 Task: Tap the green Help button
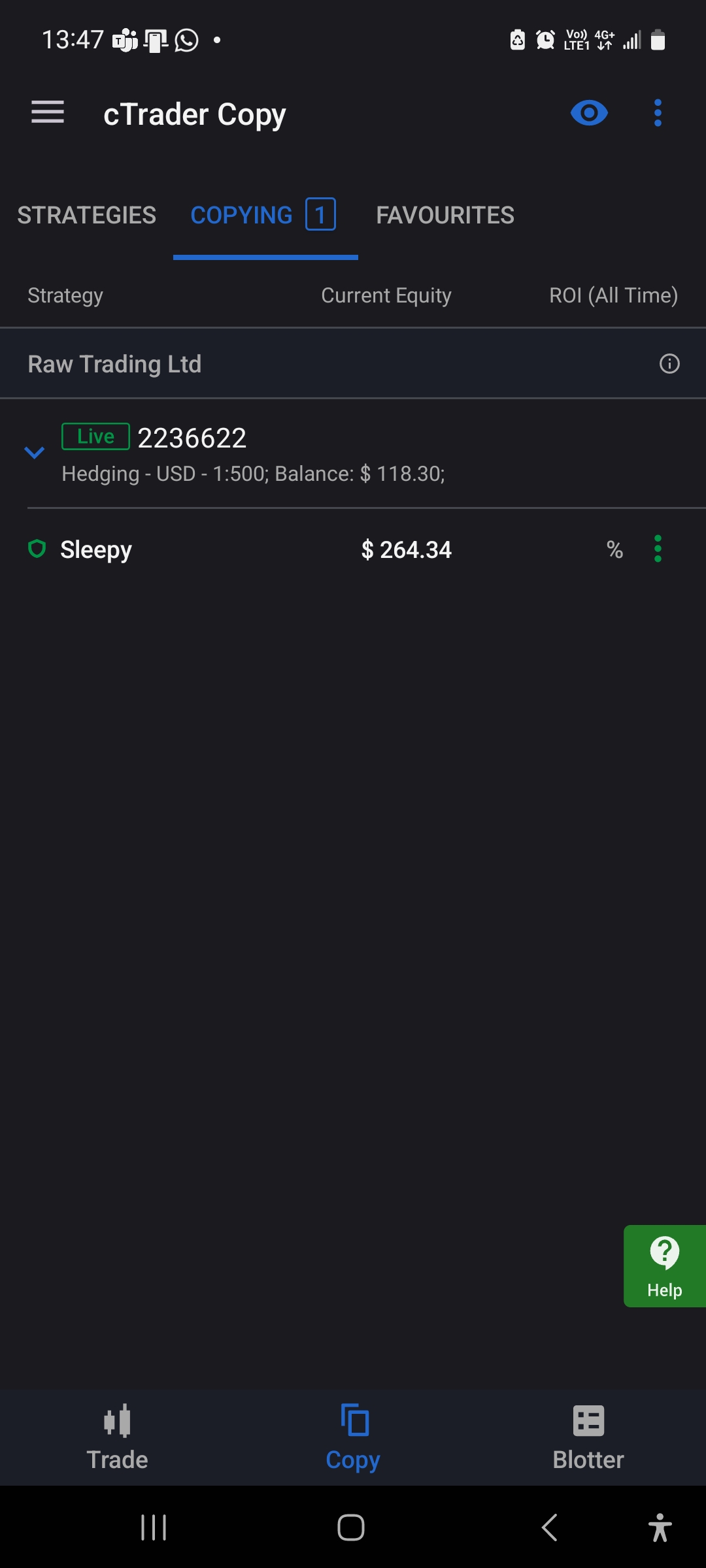tap(665, 1266)
